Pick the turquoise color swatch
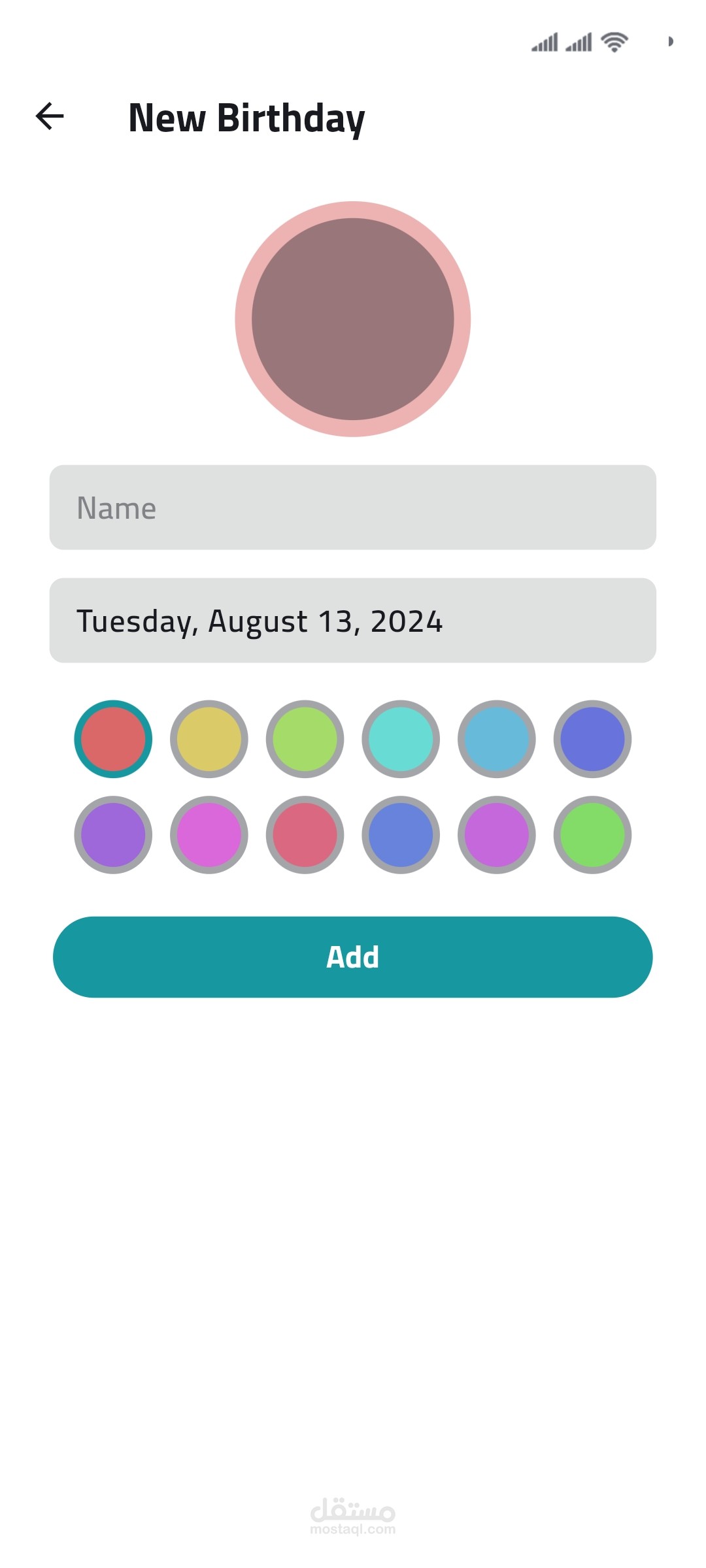 pos(401,739)
